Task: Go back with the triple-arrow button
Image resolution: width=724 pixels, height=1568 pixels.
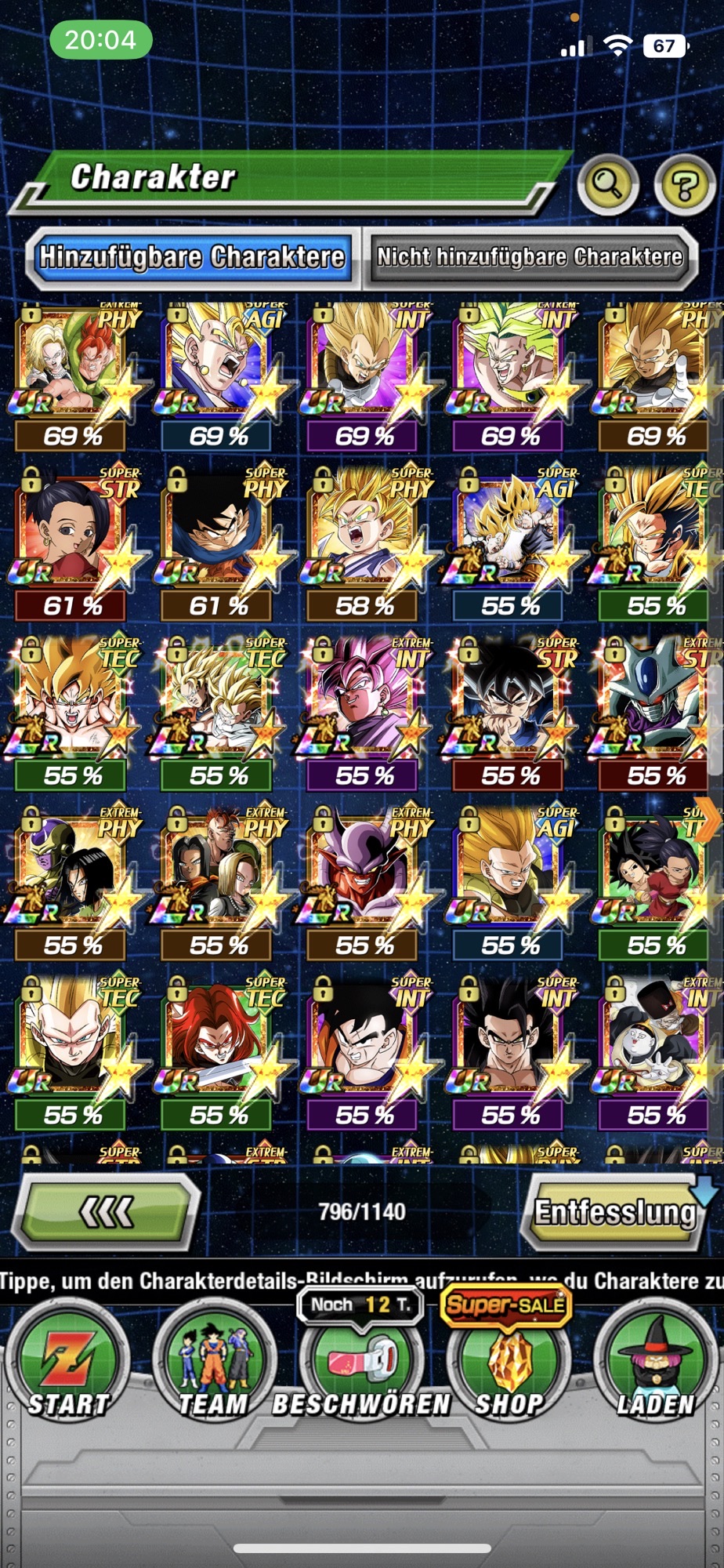Action: tap(108, 1212)
